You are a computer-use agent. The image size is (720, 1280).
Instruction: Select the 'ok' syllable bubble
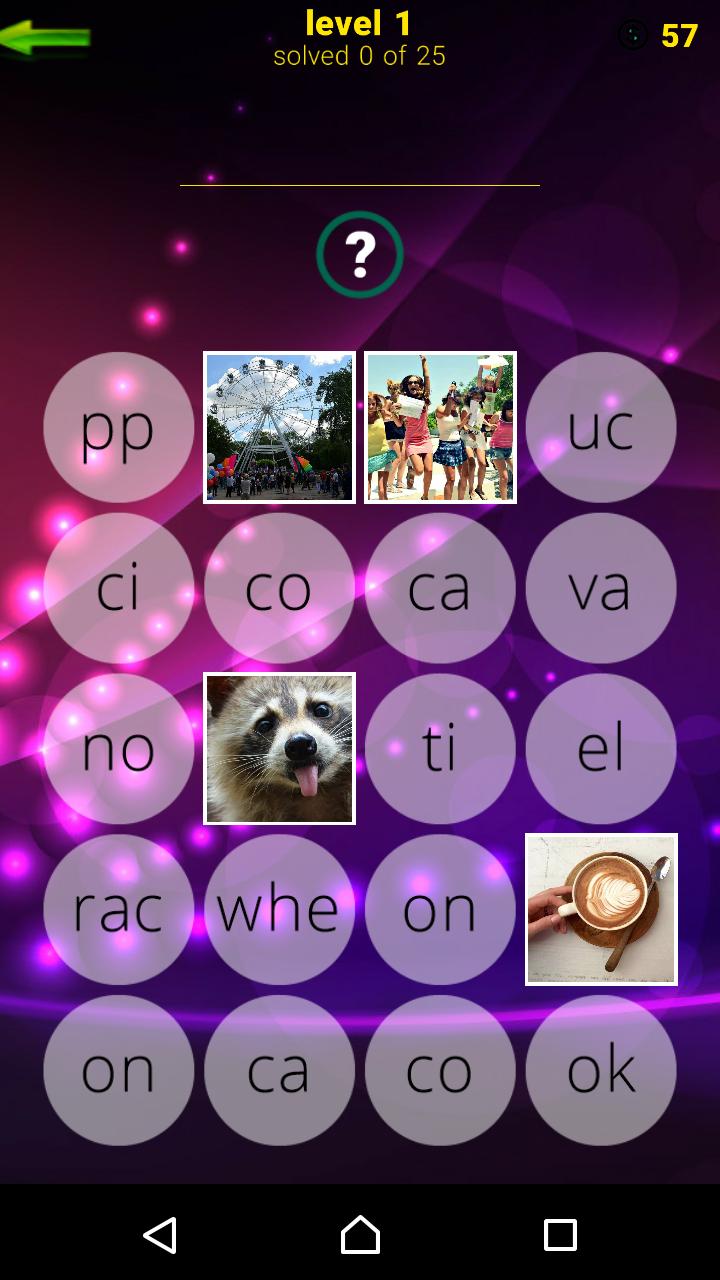pos(601,1071)
